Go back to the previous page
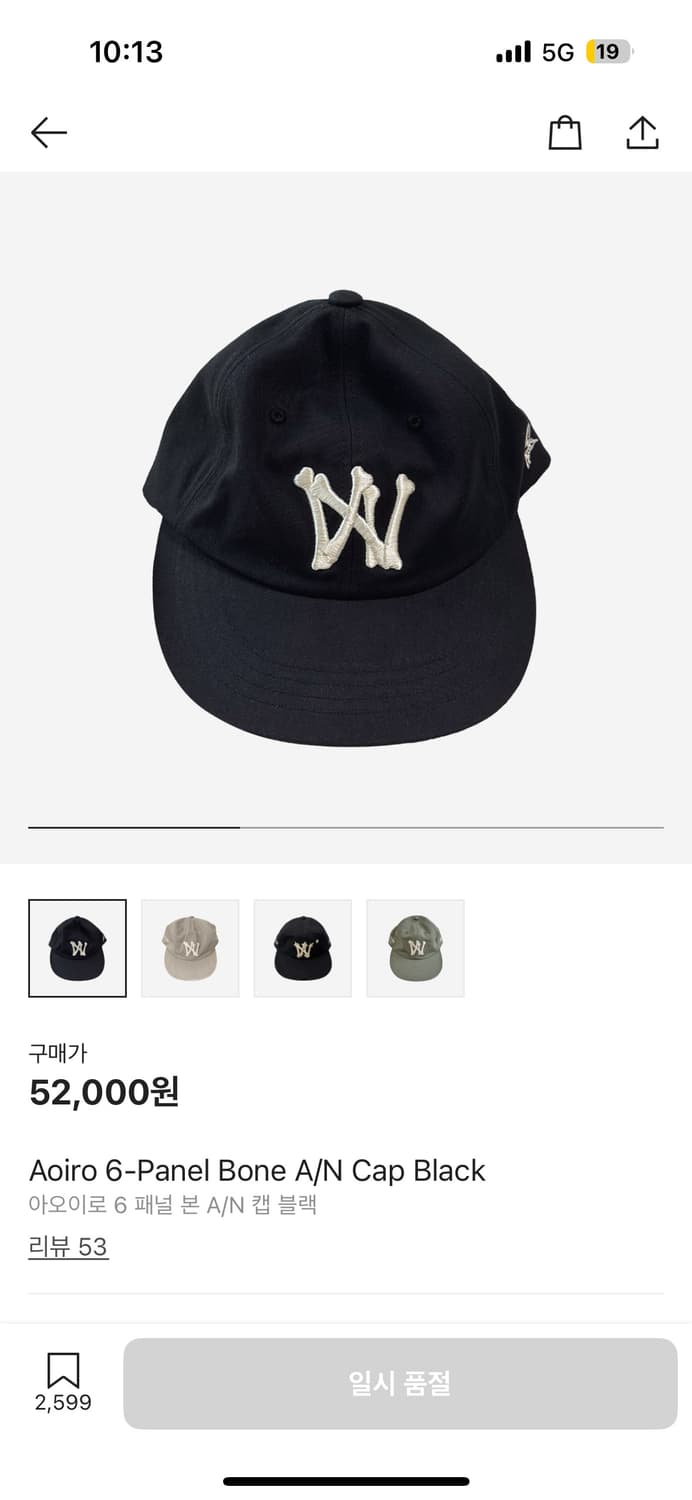Viewport: 692px width, 1500px height. [48, 132]
